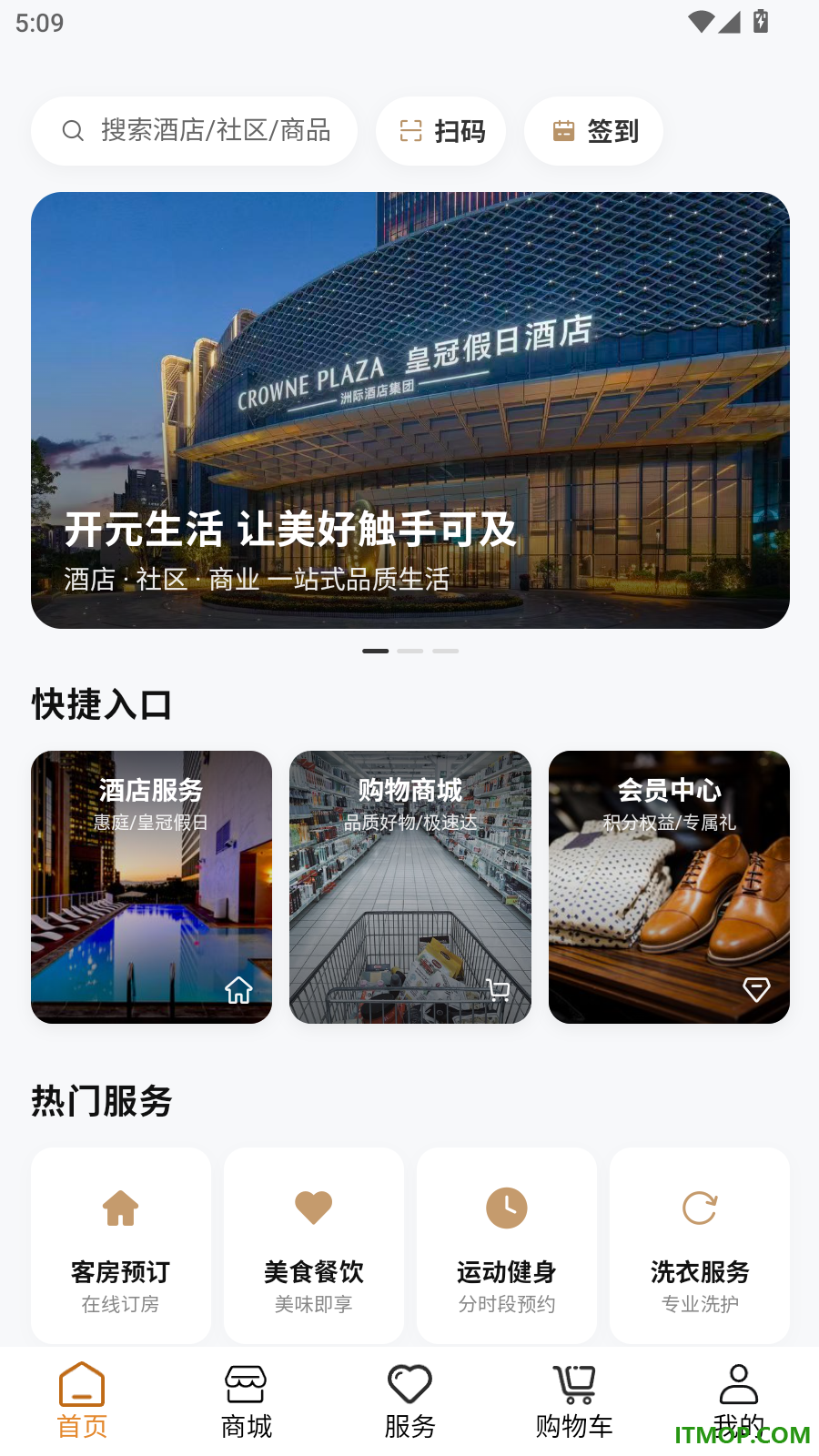Switch to the 我的 profile tab

[x=738, y=1401]
